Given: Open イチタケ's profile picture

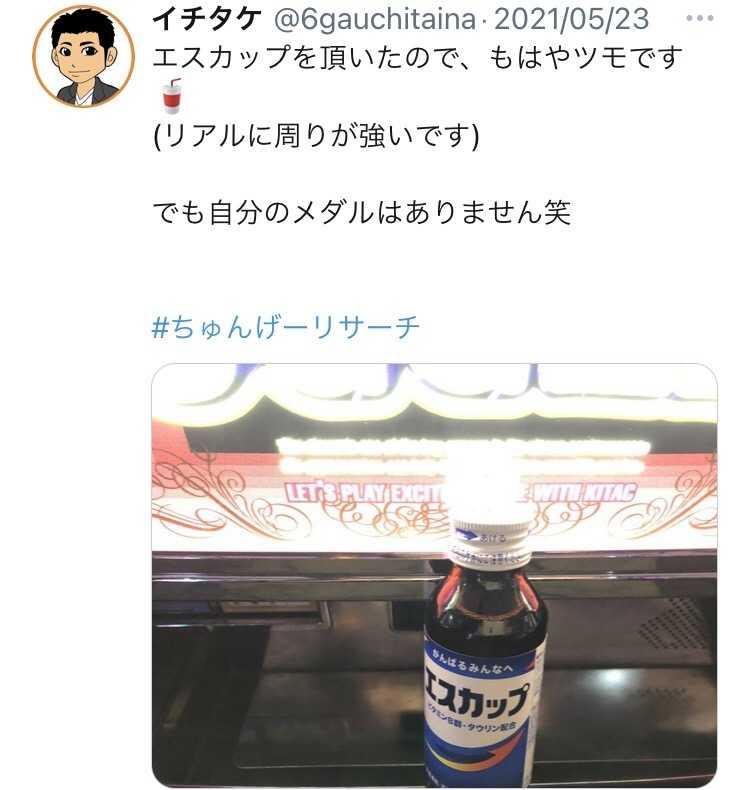Looking at the screenshot, I should tap(84, 56).
